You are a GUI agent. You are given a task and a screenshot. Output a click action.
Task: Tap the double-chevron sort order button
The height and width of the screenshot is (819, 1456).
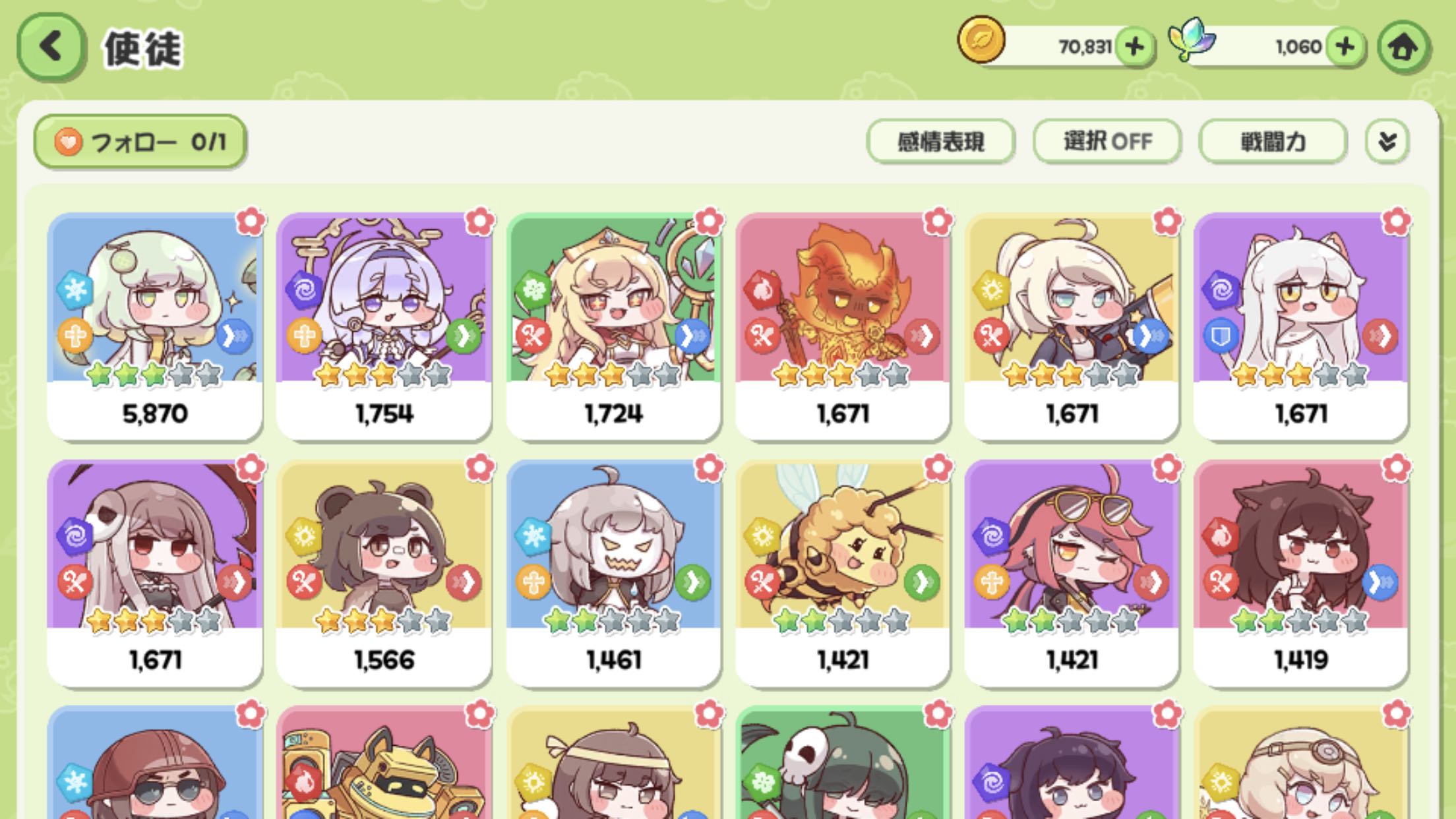click(1387, 141)
